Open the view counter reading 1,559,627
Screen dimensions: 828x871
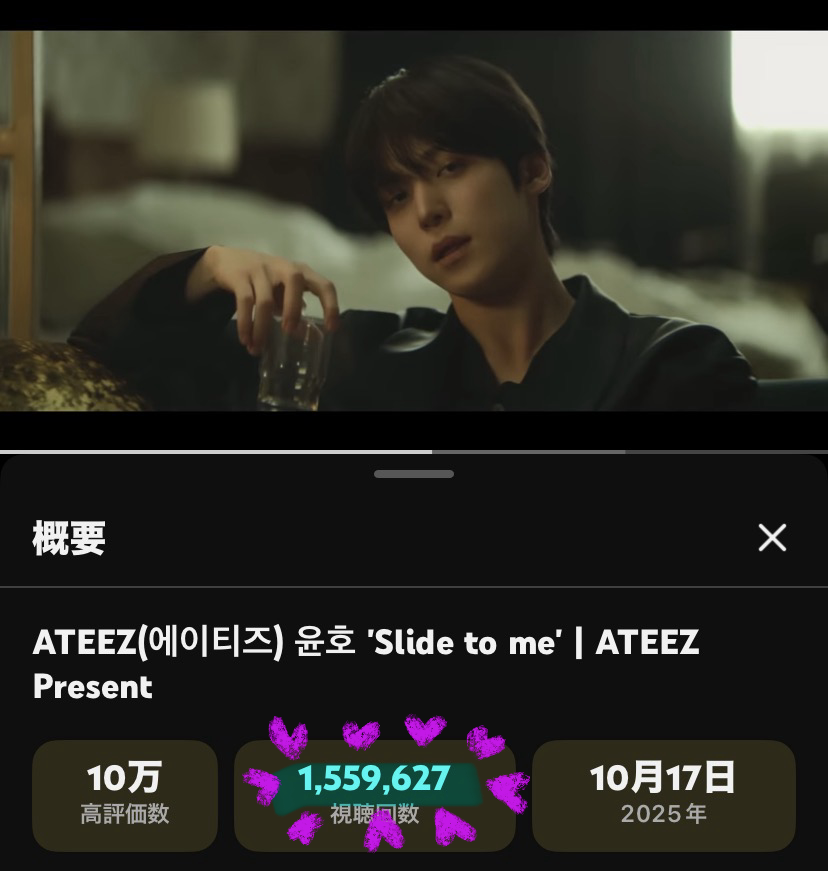[373, 779]
